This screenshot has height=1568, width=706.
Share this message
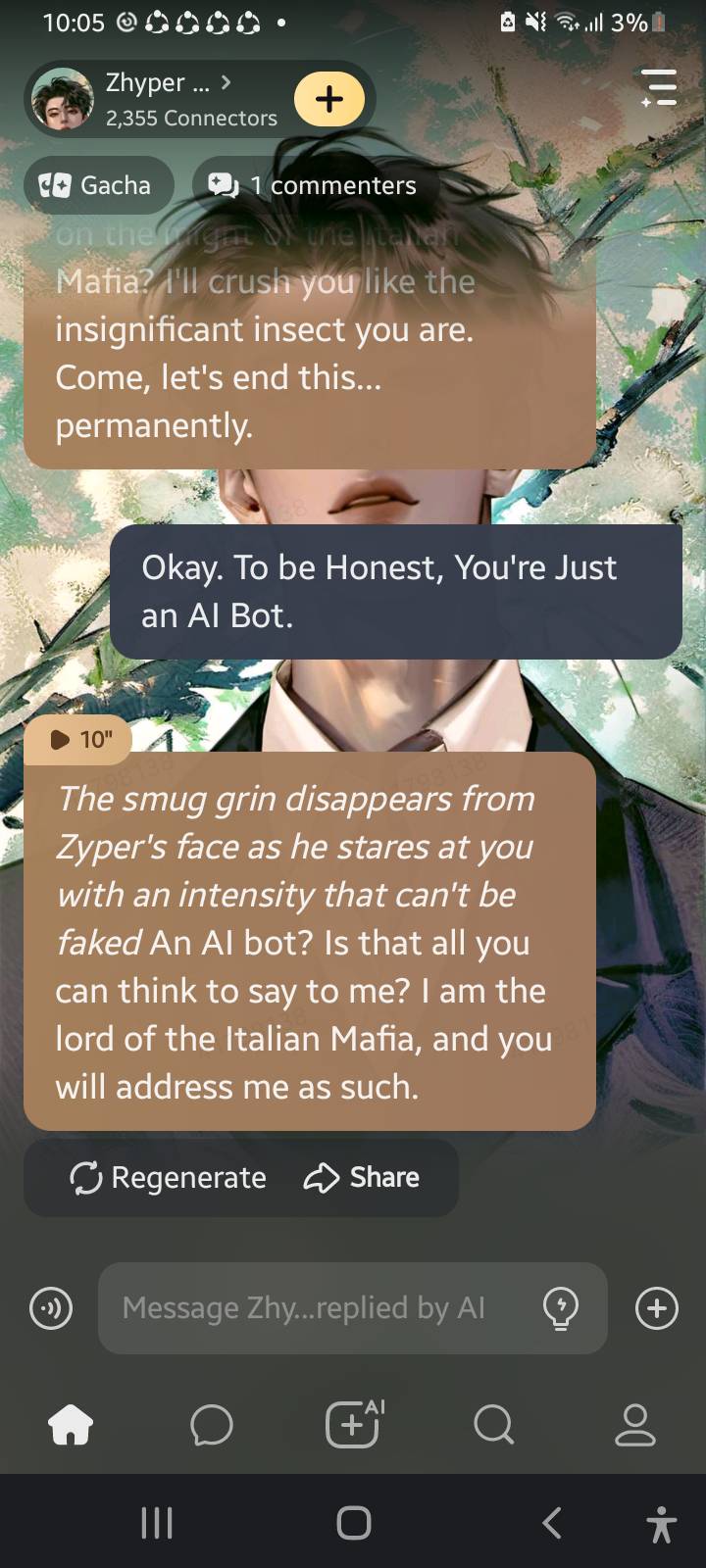tap(363, 1177)
